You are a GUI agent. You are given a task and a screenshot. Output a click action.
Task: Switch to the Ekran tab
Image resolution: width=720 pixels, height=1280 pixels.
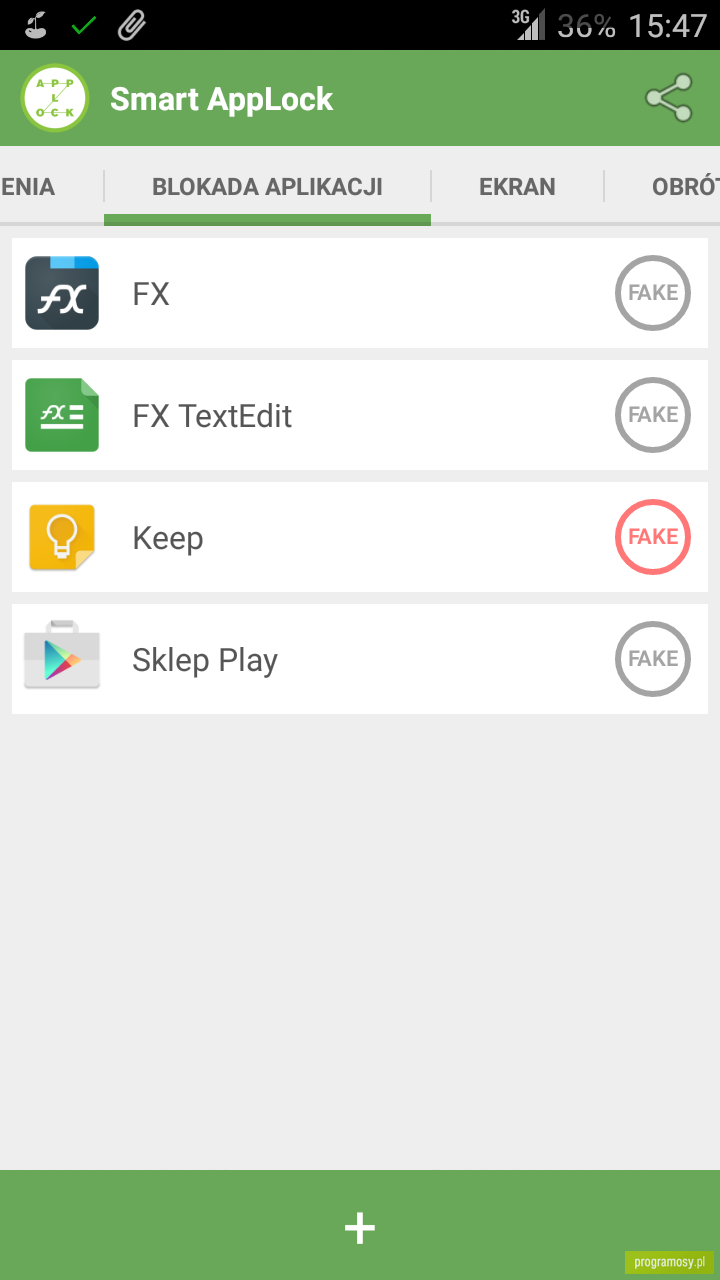(517, 186)
